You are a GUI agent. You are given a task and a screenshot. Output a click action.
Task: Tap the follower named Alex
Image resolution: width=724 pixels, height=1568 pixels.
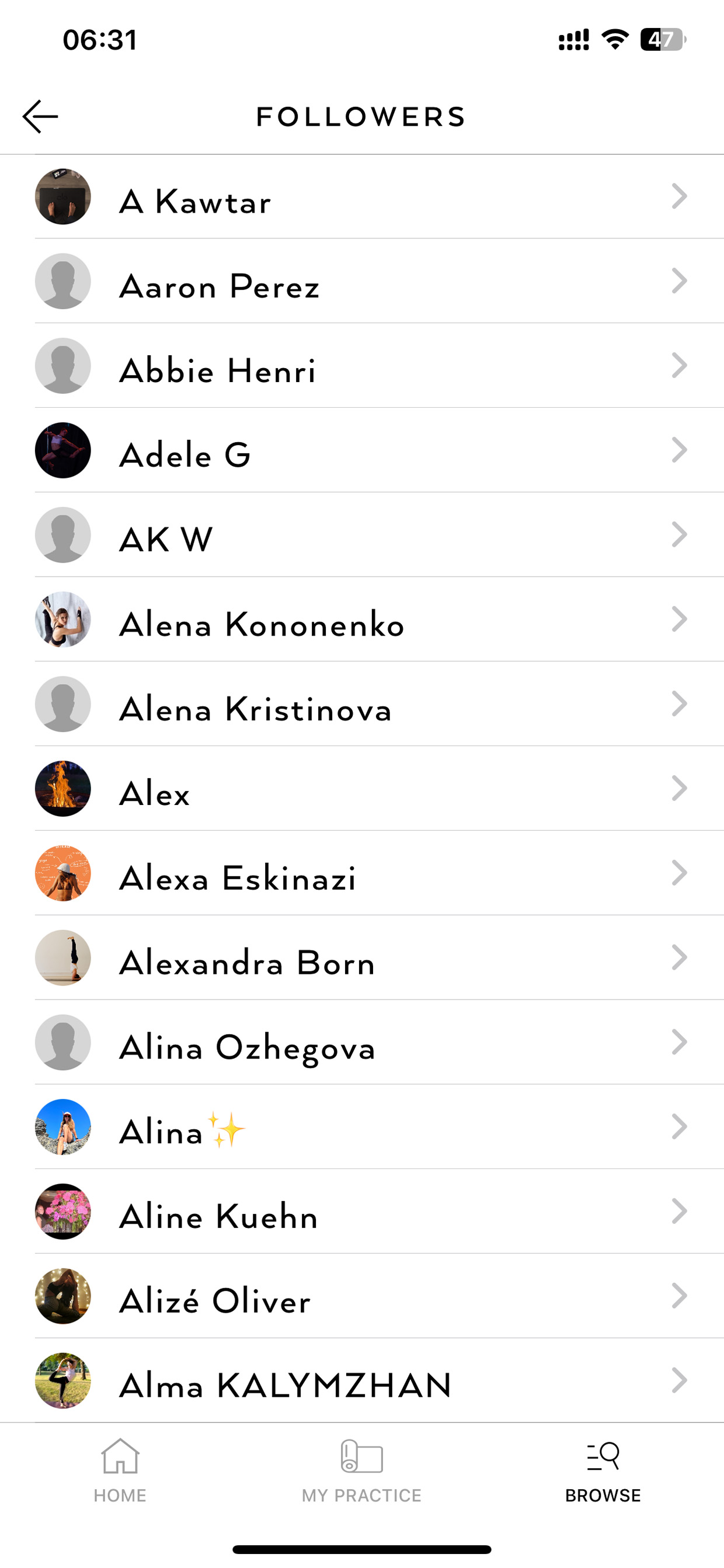pos(362,789)
